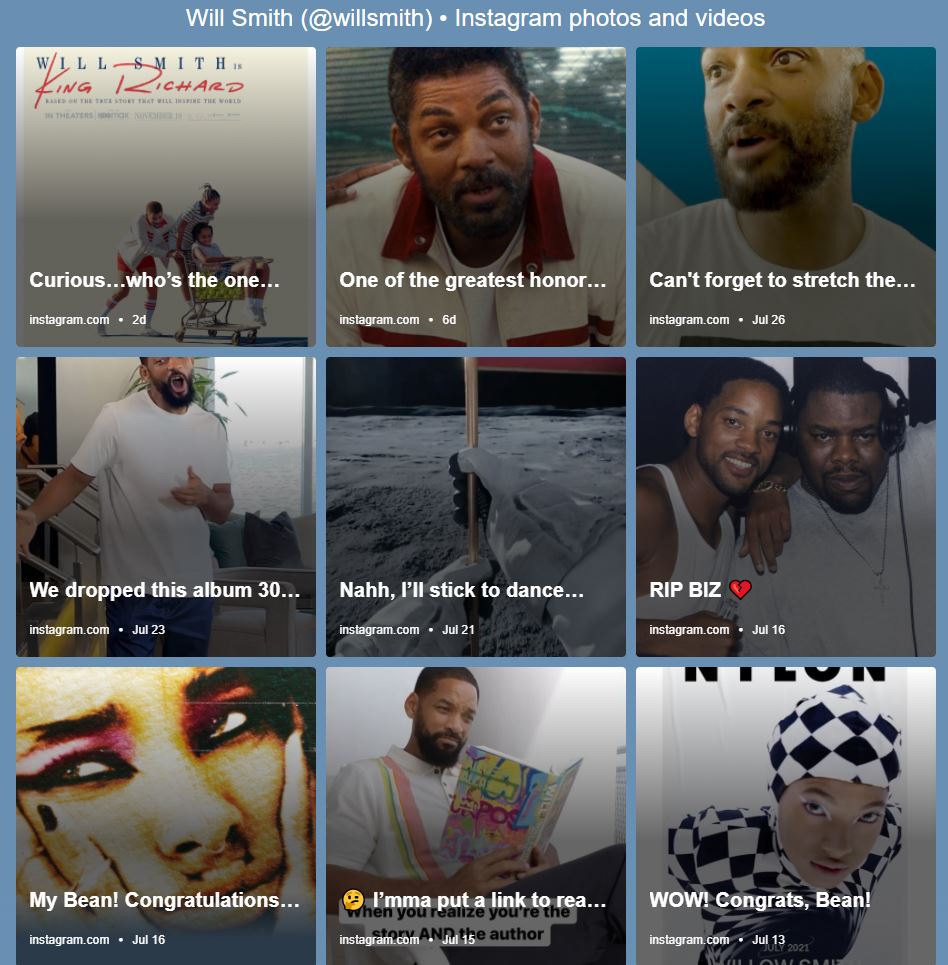Open the 'Curious…who's the one' King Richard post

point(165,197)
